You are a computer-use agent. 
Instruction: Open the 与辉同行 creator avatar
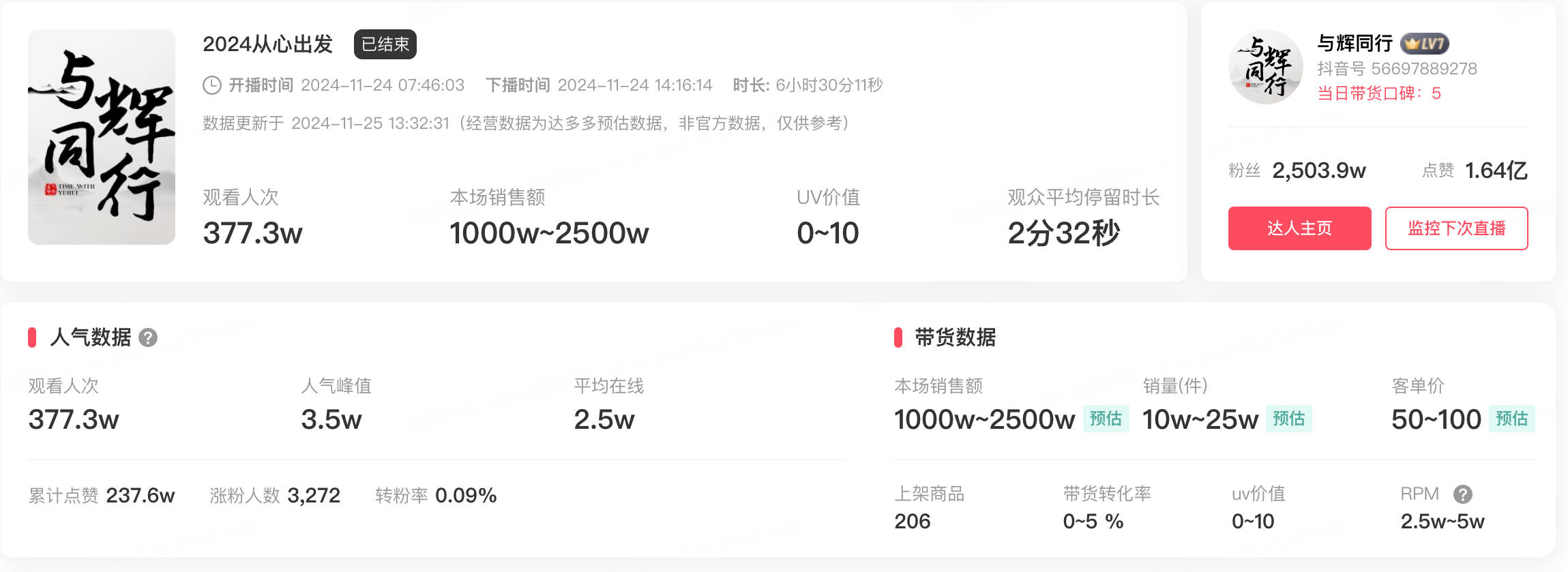tap(1265, 67)
